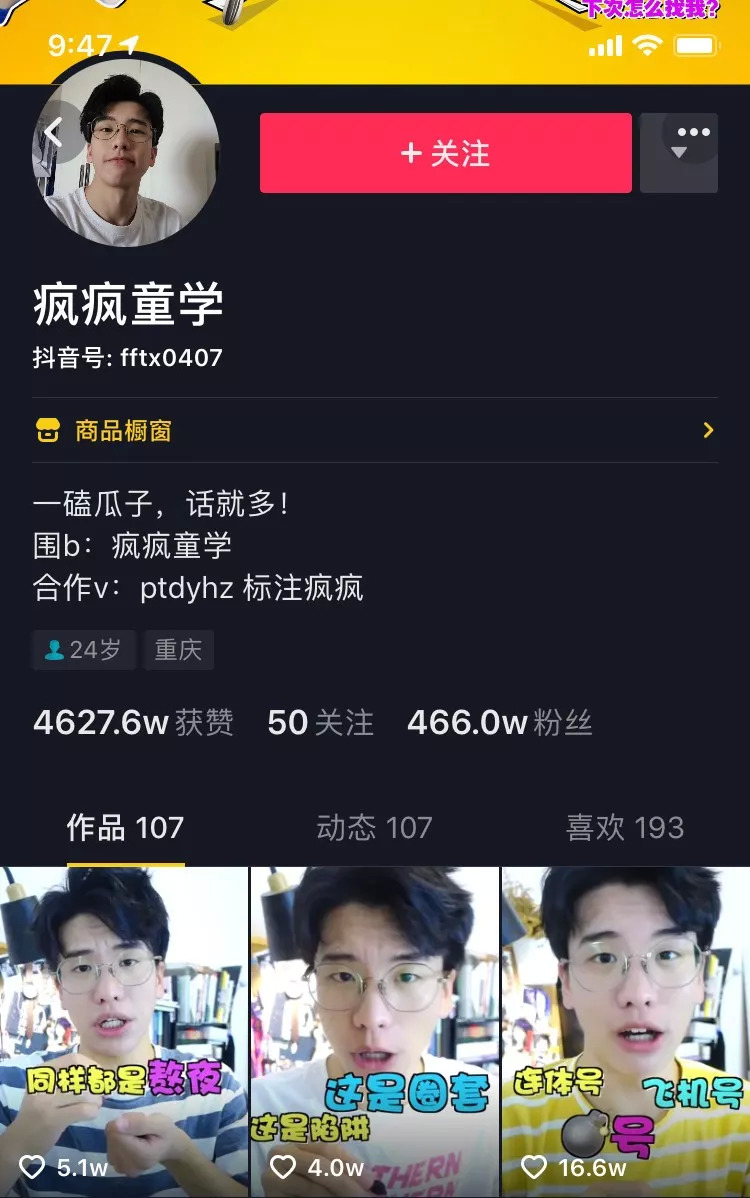Play the video captioned 连体号 飞机号
The image size is (750, 1198).
626,1030
